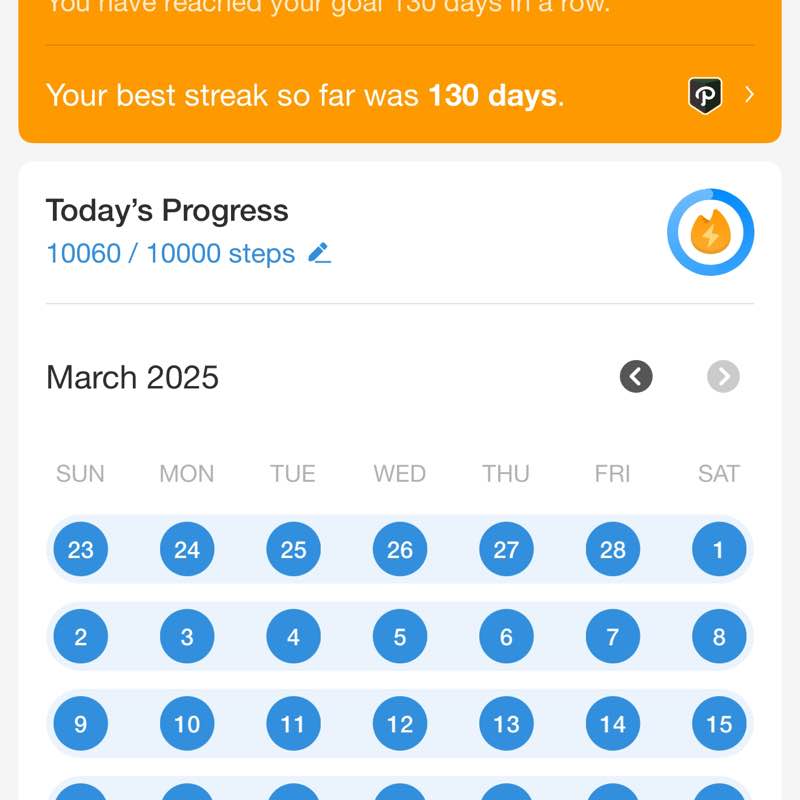Viewport: 800px width, 800px height.
Task: Select February 26 on the calendar
Action: pos(400,549)
